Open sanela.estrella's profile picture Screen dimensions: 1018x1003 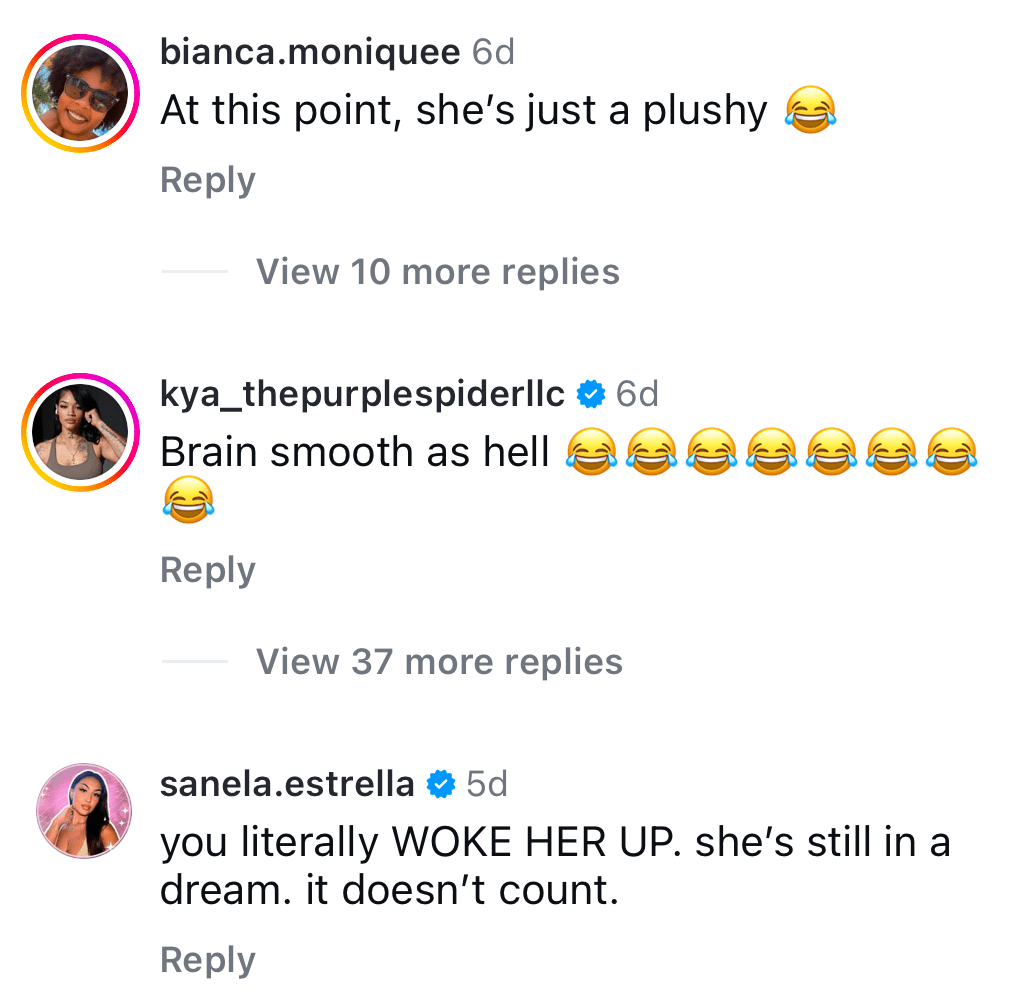(x=79, y=814)
